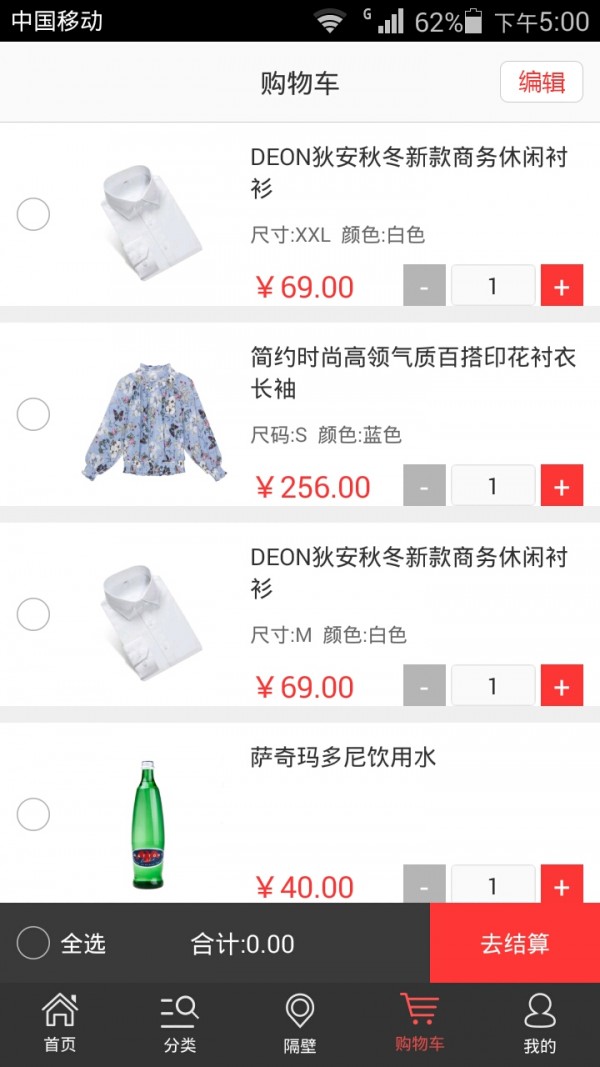The width and height of the screenshot is (600, 1067).
Task: Decrease quantity of the 印花衬衣 blouse
Action: [424, 487]
